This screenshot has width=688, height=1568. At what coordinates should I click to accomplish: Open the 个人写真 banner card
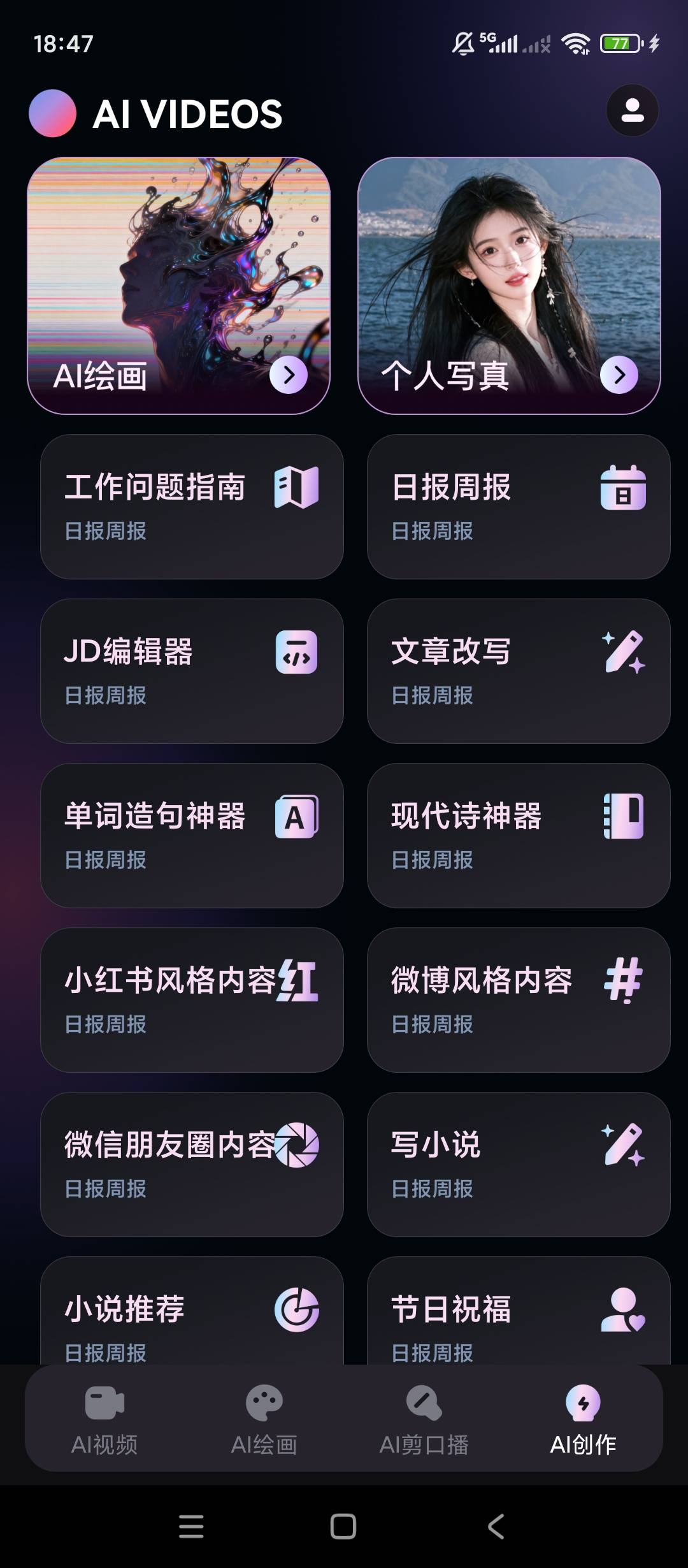(x=509, y=286)
